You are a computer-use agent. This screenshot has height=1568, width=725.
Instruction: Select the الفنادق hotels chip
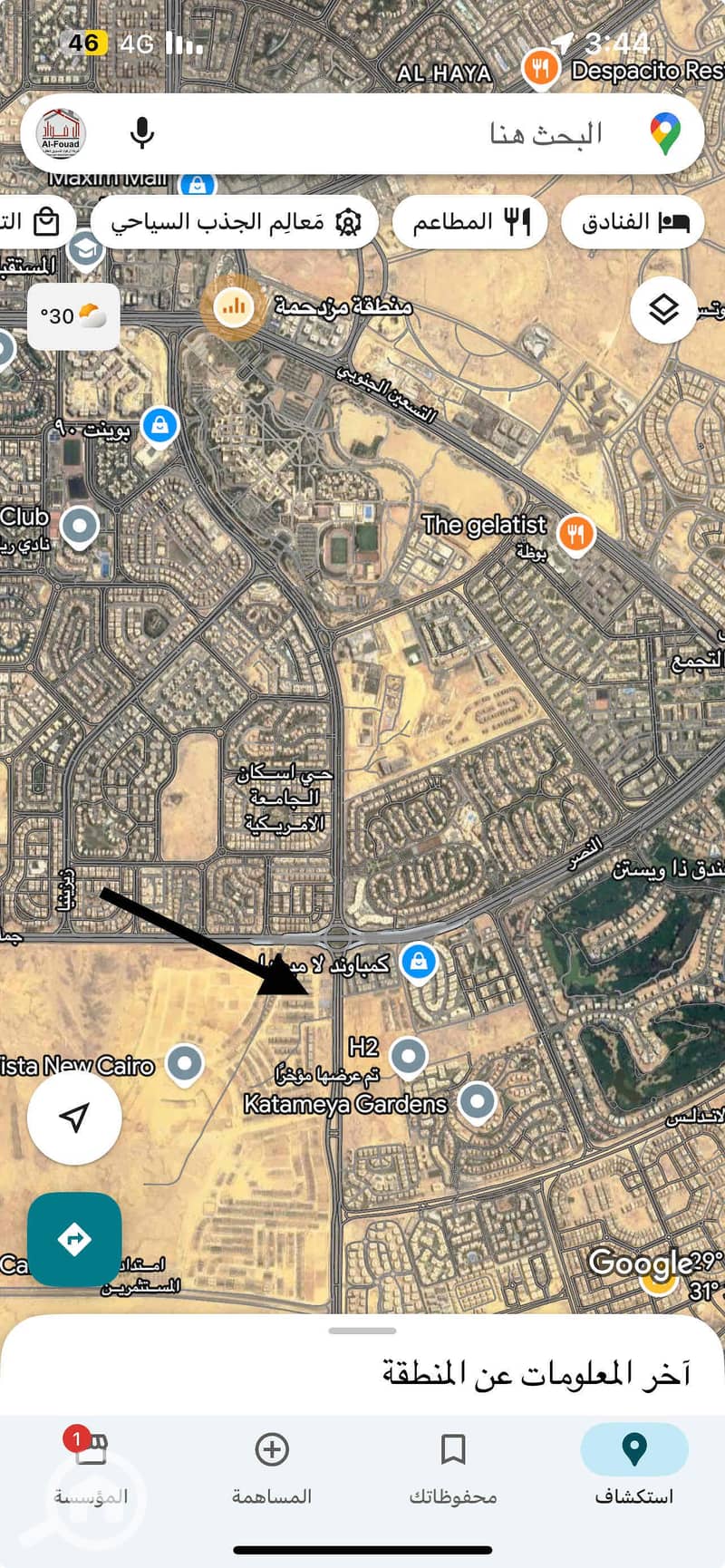[633, 222]
